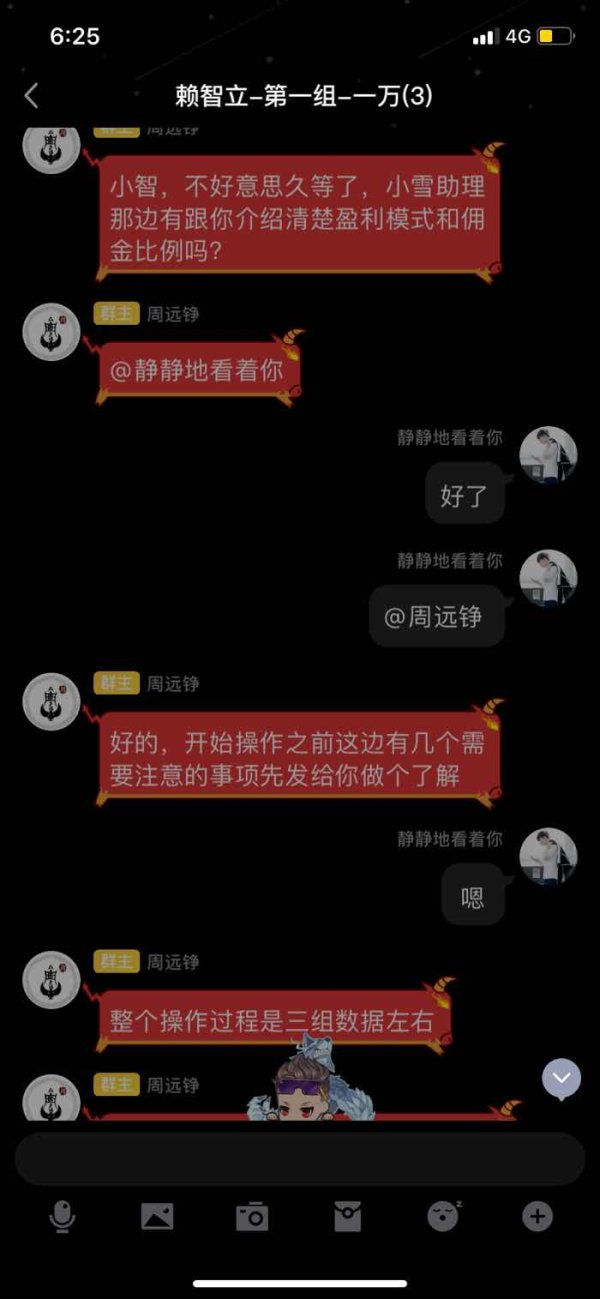
Task: Jump to latest messages with down arrow
Action: pyautogui.click(x=562, y=1078)
